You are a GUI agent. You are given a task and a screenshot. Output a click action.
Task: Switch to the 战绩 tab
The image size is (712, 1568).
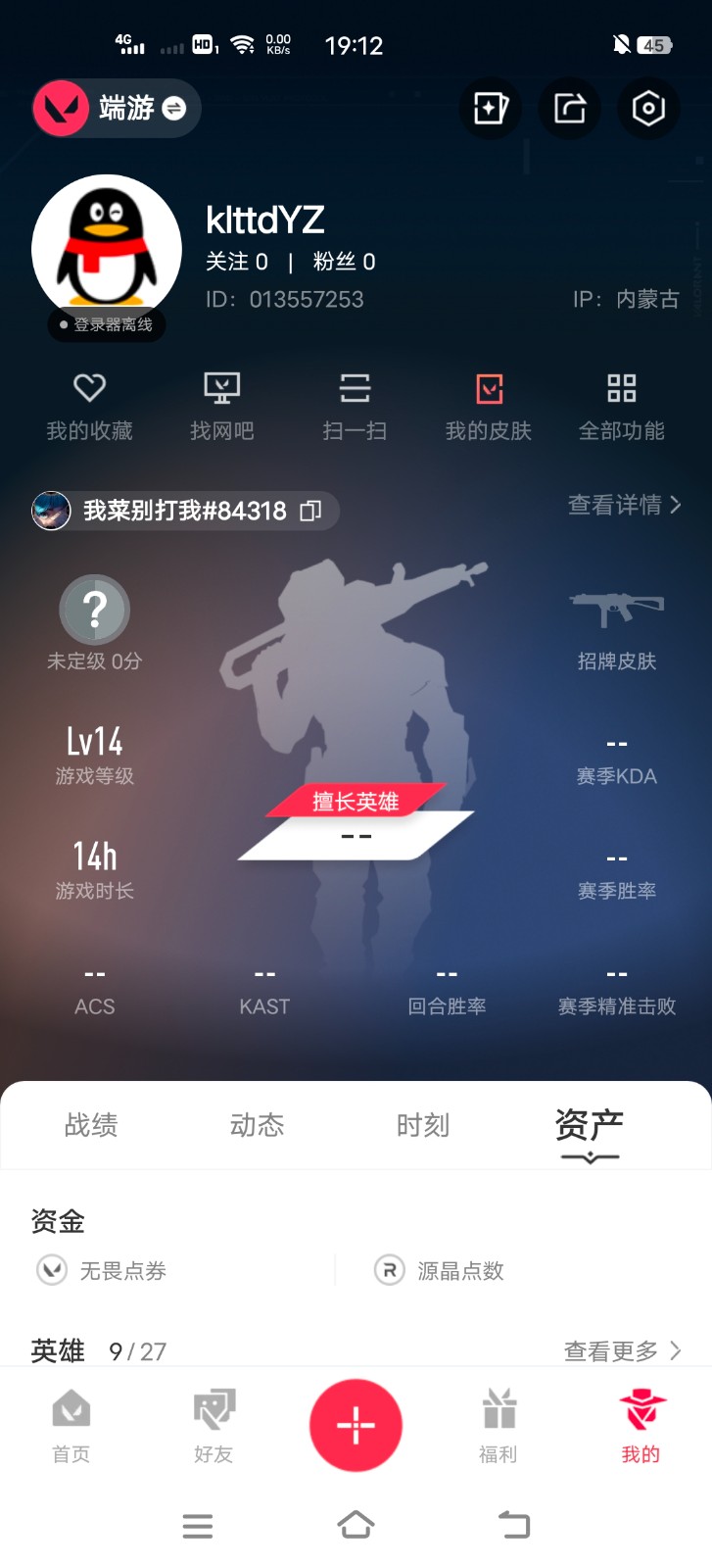click(x=91, y=1125)
